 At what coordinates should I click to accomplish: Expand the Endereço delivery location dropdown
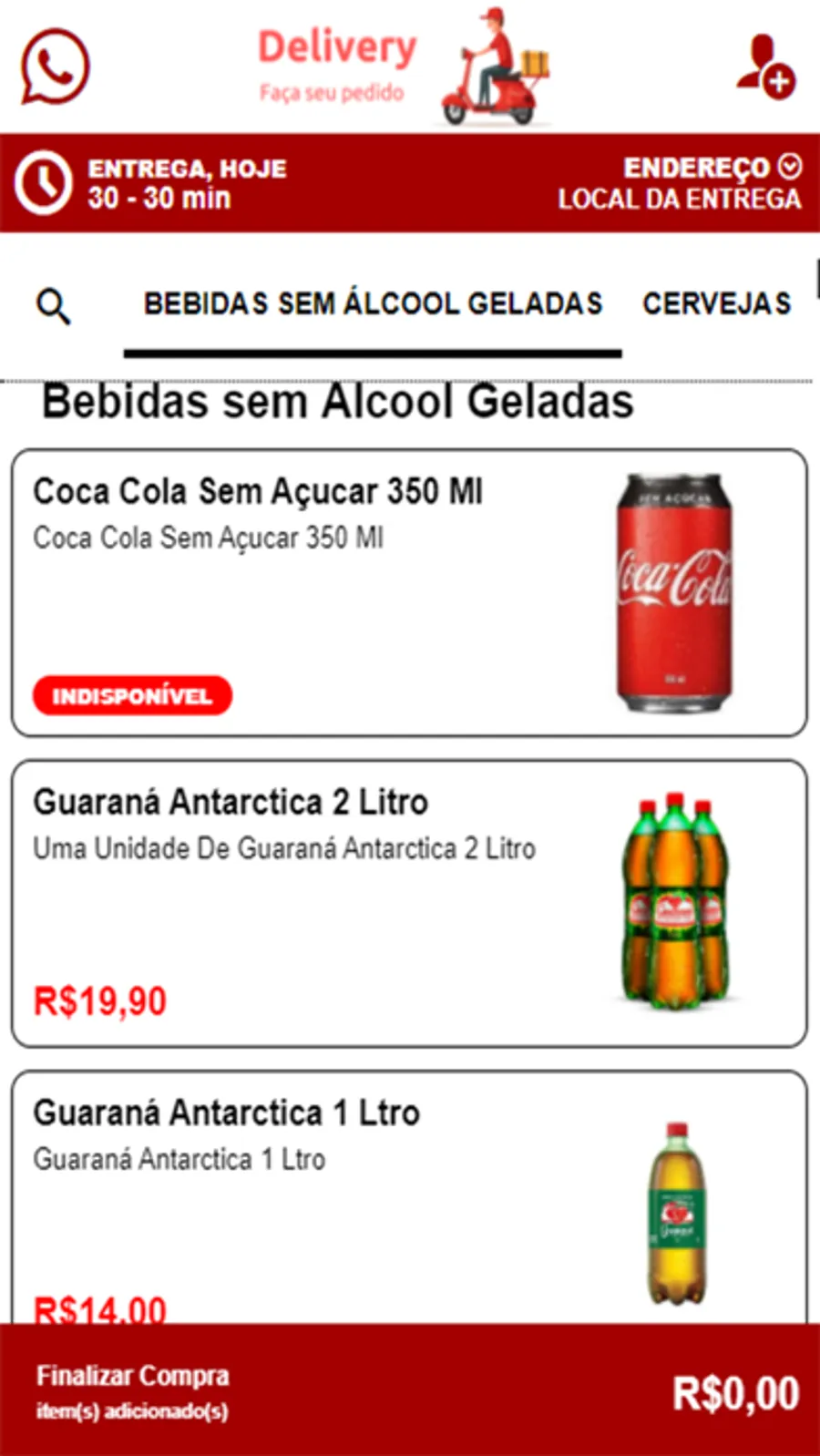[x=789, y=167]
